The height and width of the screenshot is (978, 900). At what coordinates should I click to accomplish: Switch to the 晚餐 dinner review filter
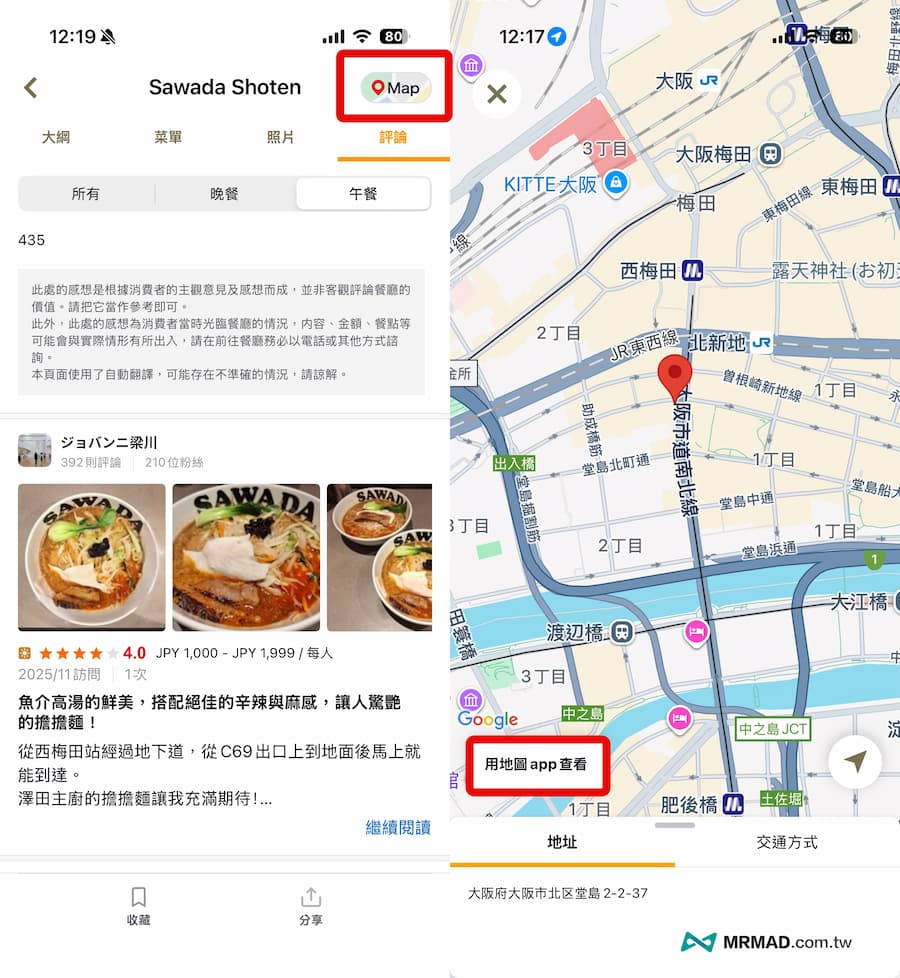(224, 194)
